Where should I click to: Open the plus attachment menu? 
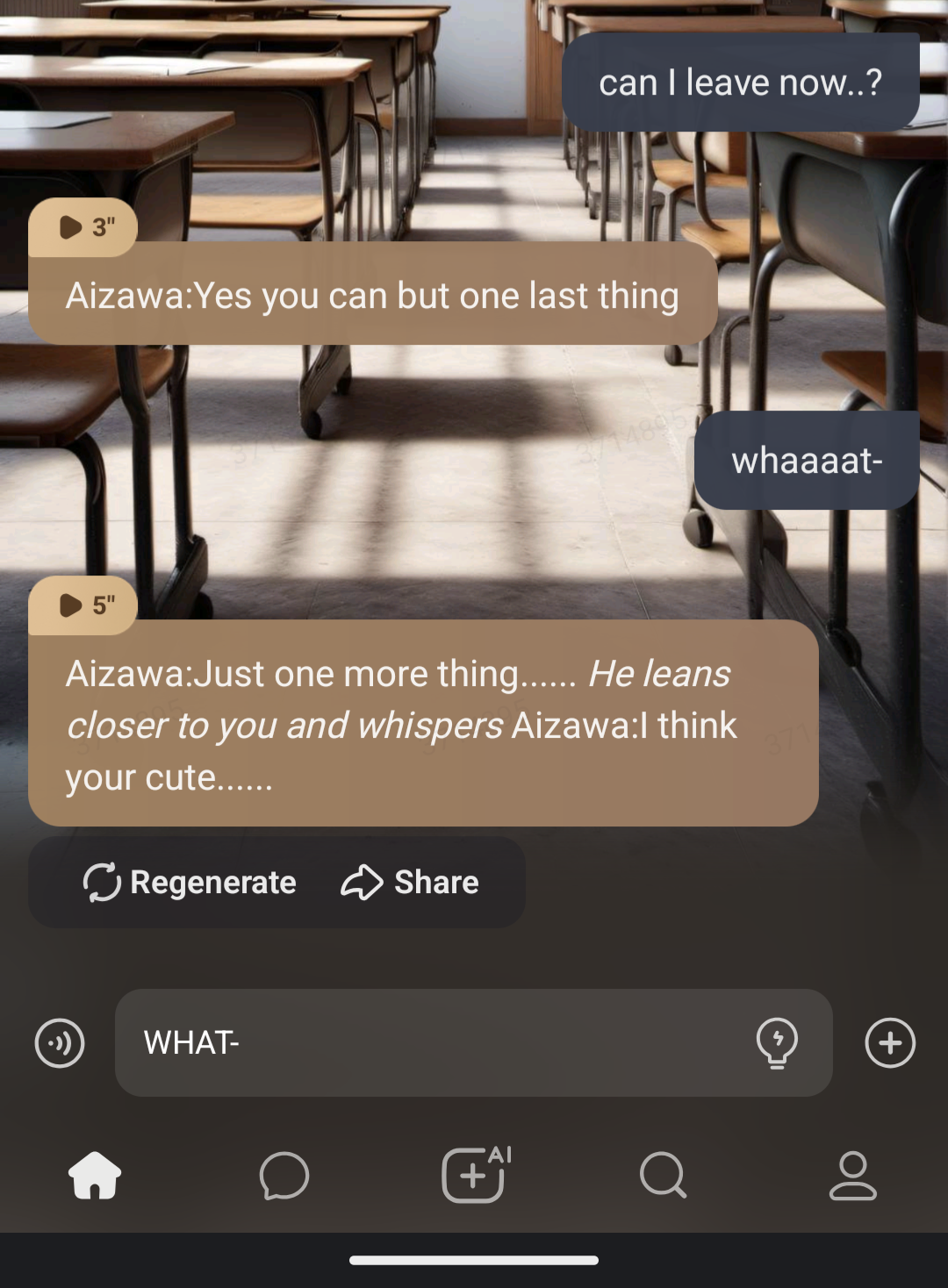[x=890, y=1043]
